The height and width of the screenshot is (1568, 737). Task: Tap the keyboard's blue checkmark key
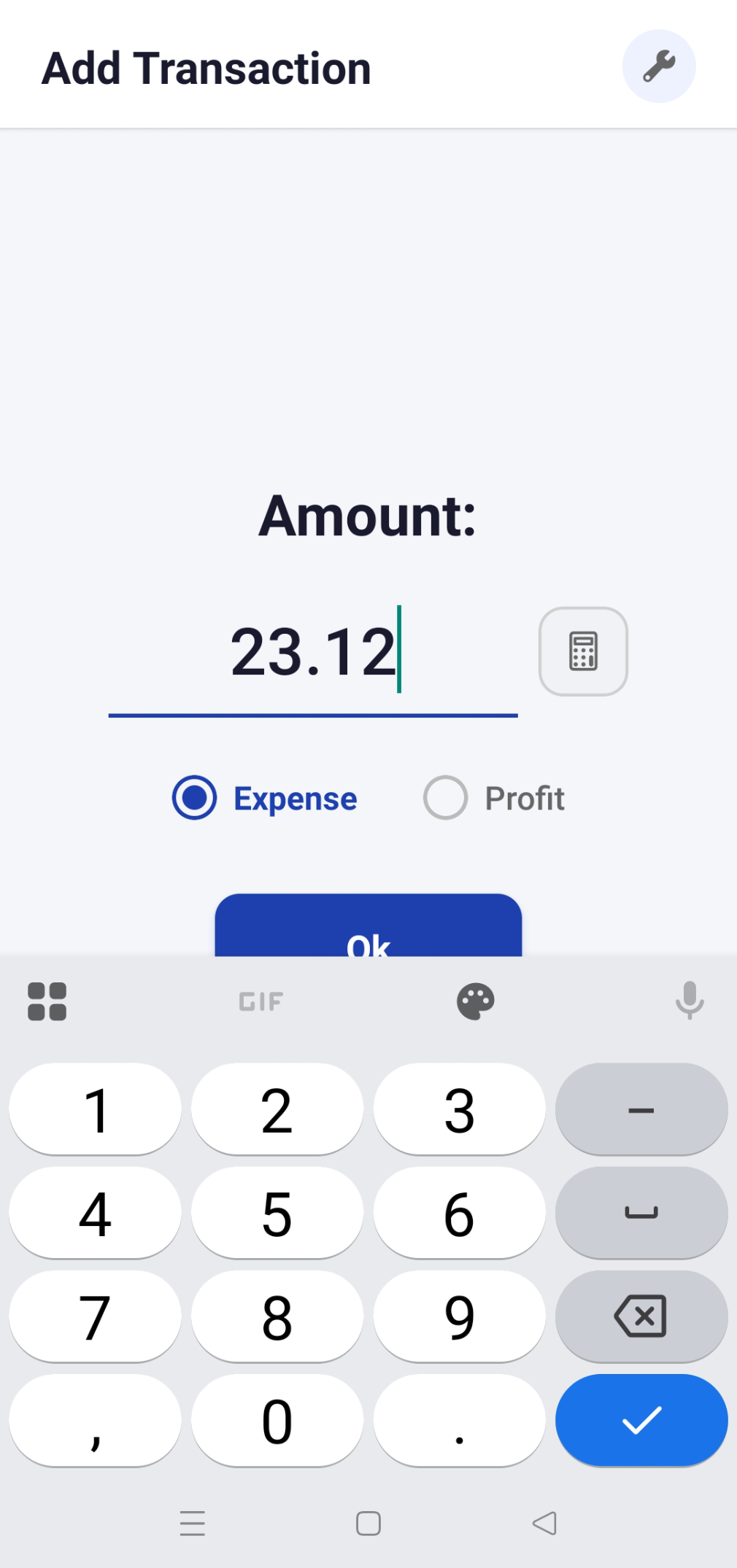(641, 1420)
